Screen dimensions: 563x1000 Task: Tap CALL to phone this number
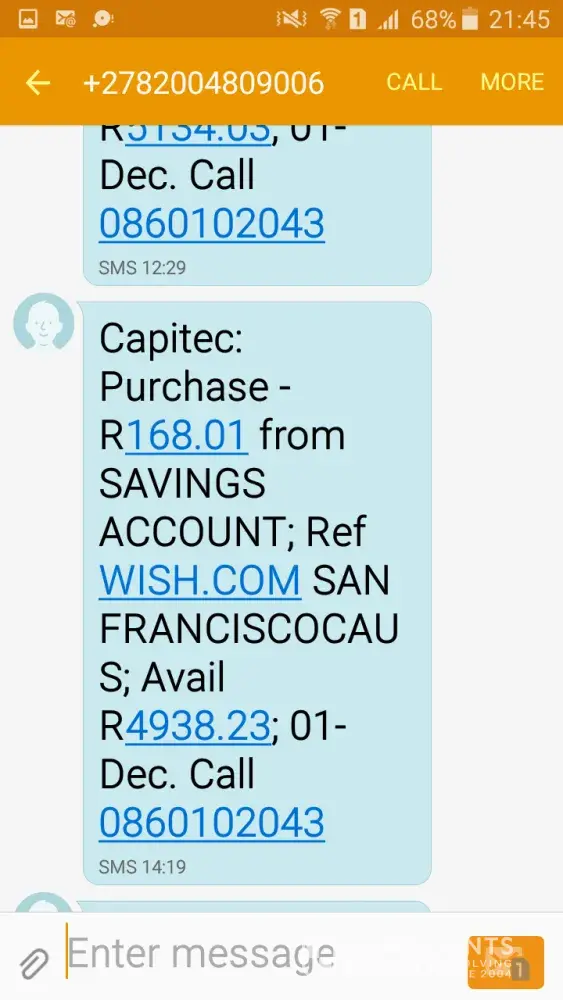pos(414,82)
